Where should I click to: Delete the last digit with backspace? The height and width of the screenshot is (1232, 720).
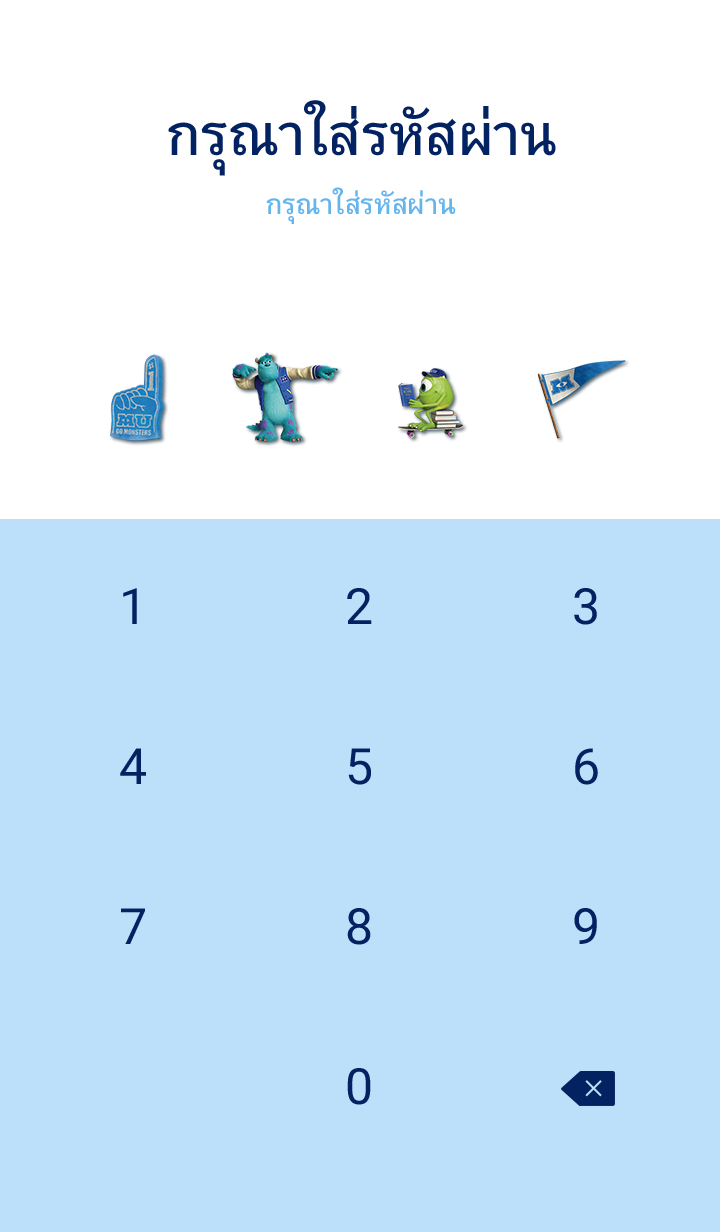[x=588, y=1088]
